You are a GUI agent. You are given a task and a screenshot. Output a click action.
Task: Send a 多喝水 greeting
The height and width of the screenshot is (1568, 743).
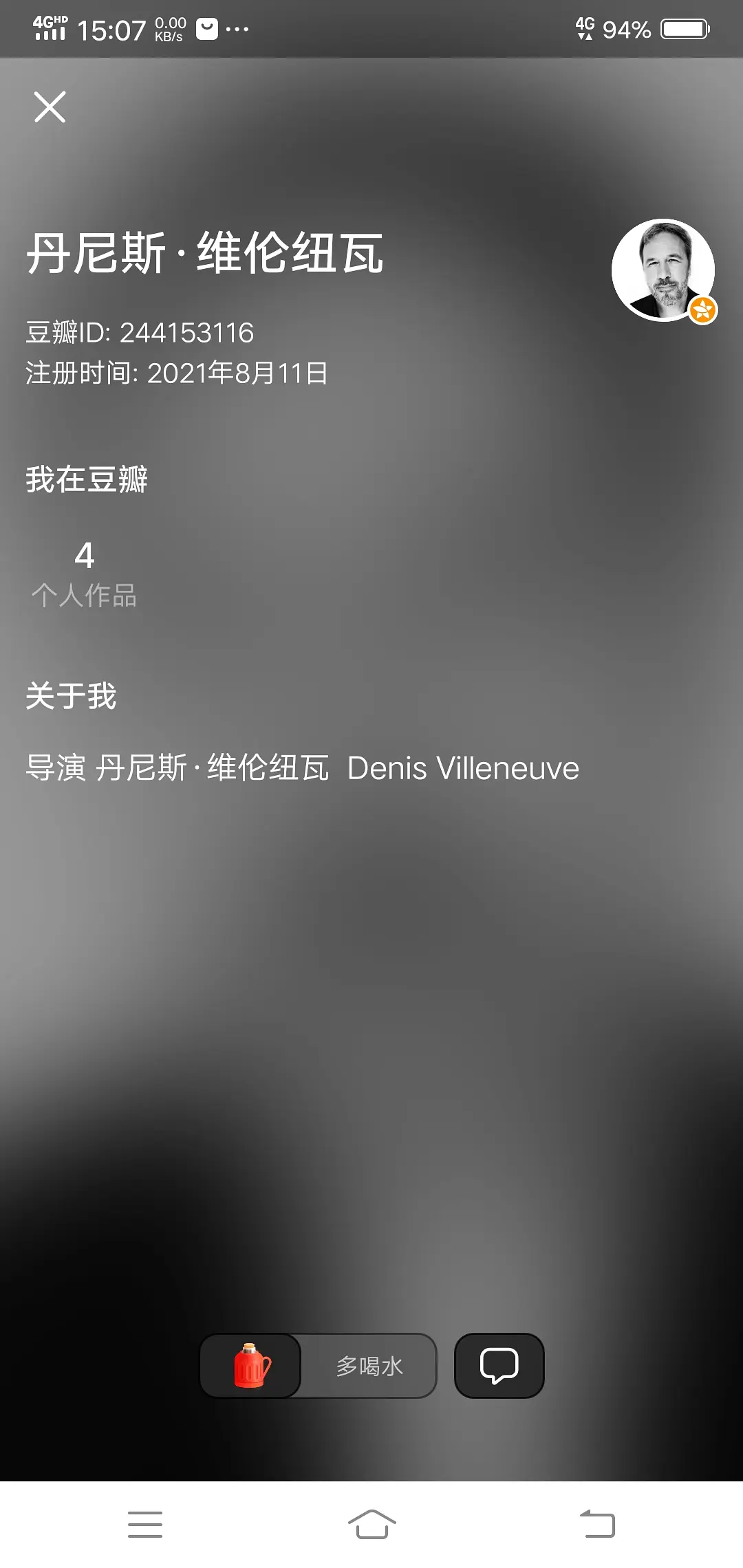pyautogui.click(x=319, y=1366)
